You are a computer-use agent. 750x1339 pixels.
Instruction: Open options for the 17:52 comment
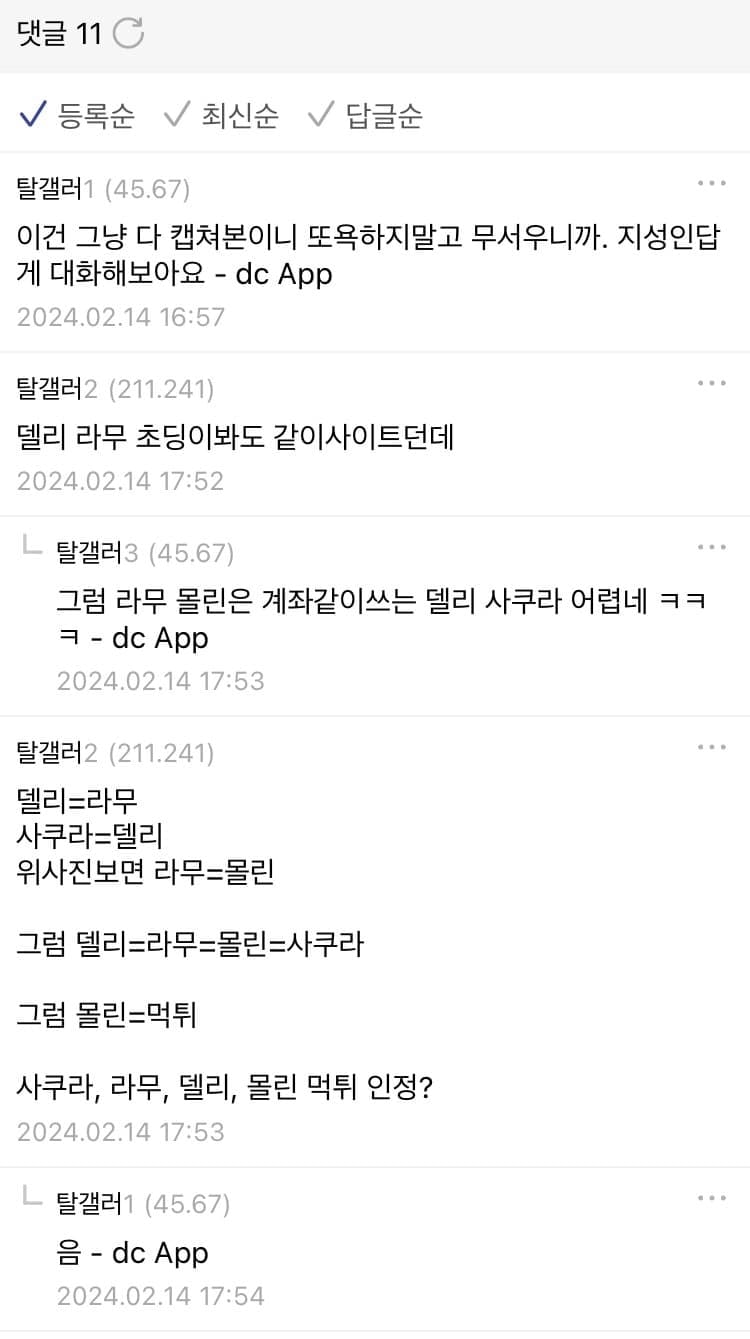point(712,383)
